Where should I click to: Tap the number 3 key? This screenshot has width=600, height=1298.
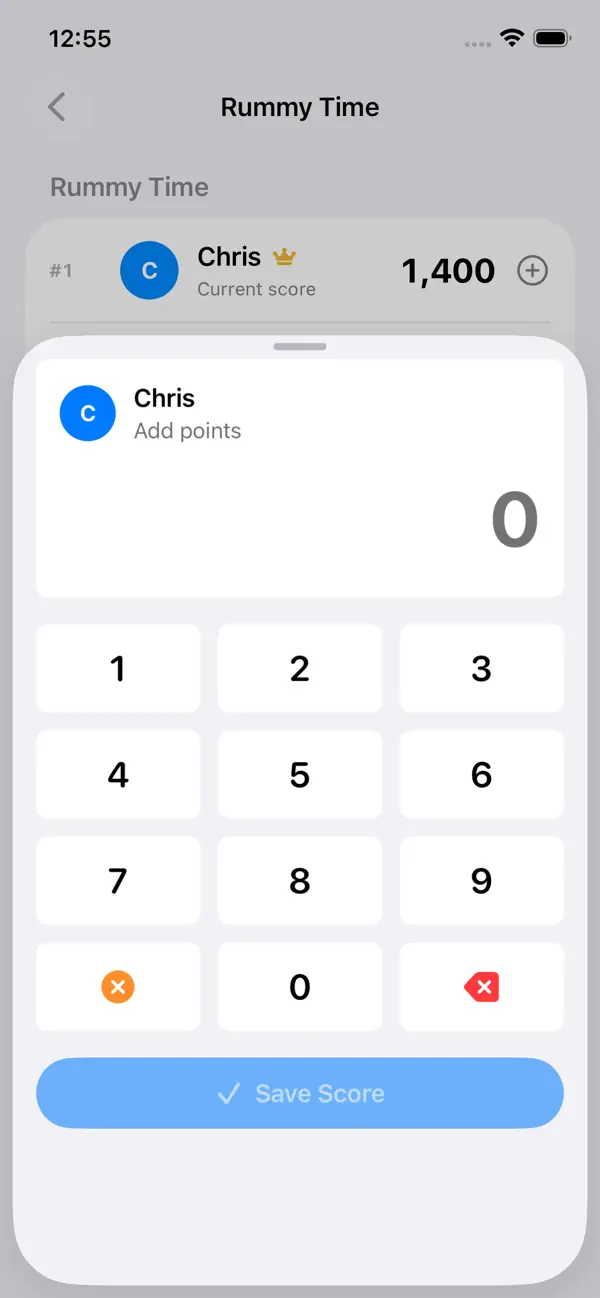(x=482, y=668)
